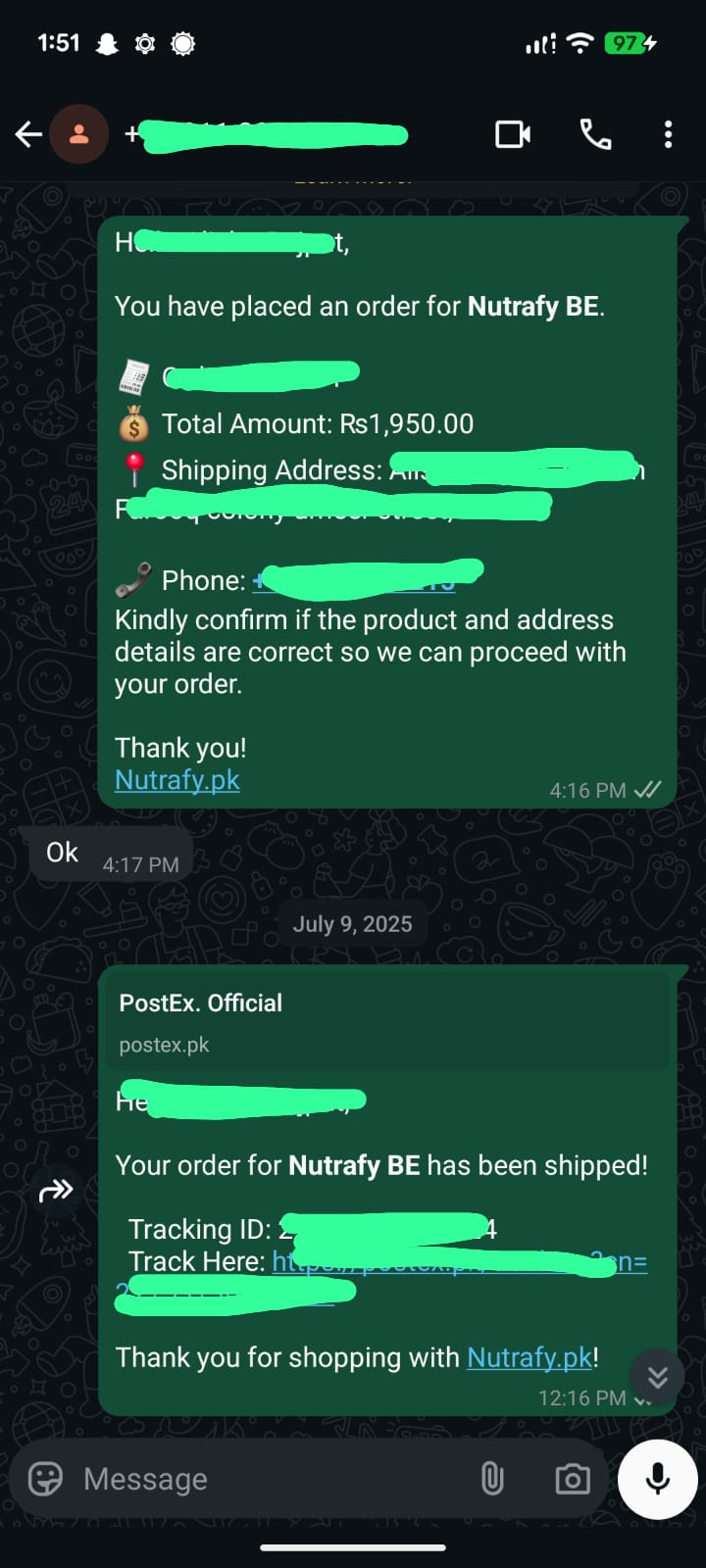Open the PostEx. Official link preview
The image size is (706, 1568).
click(x=386, y=1022)
